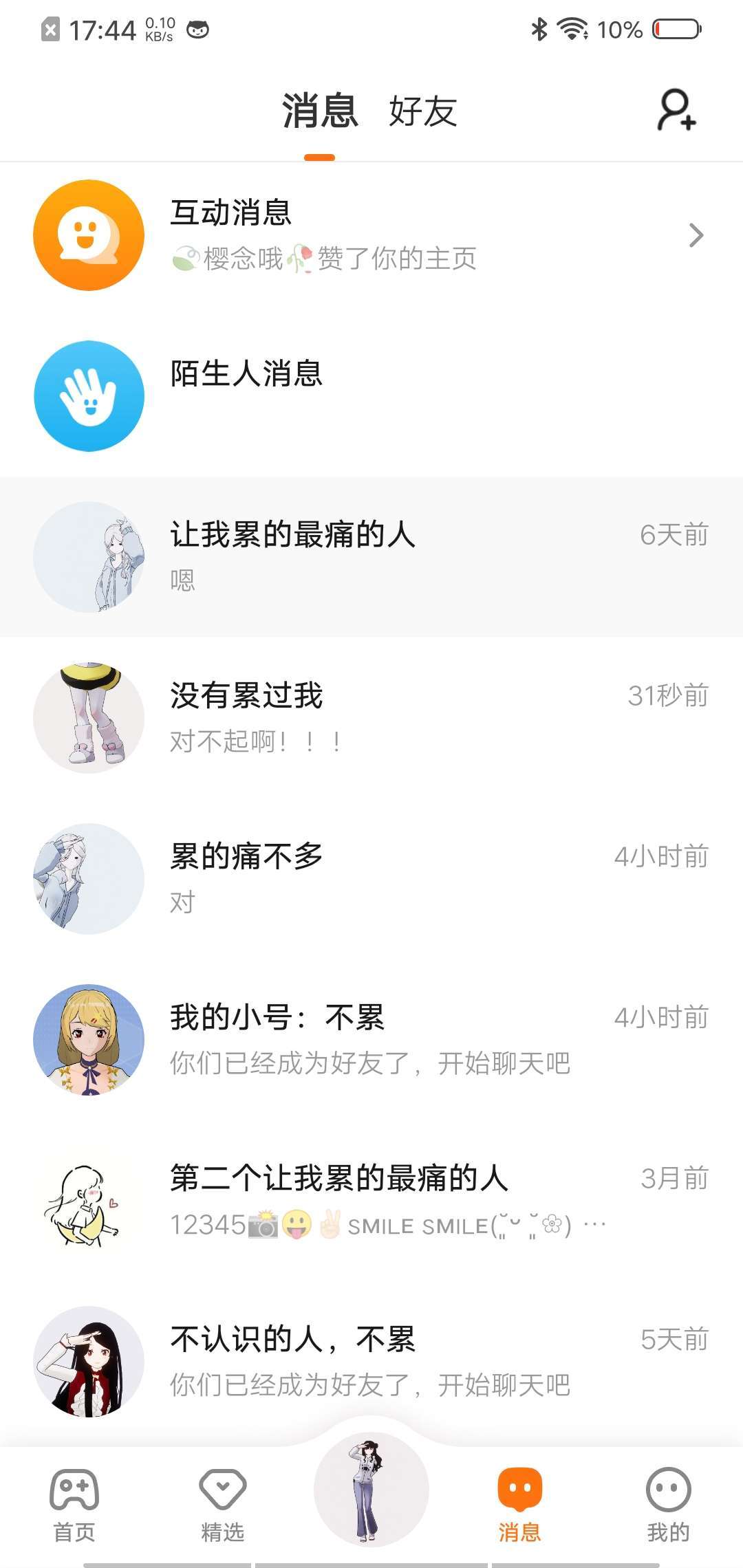Open the chat with 累的痛不多

coord(371,879)
